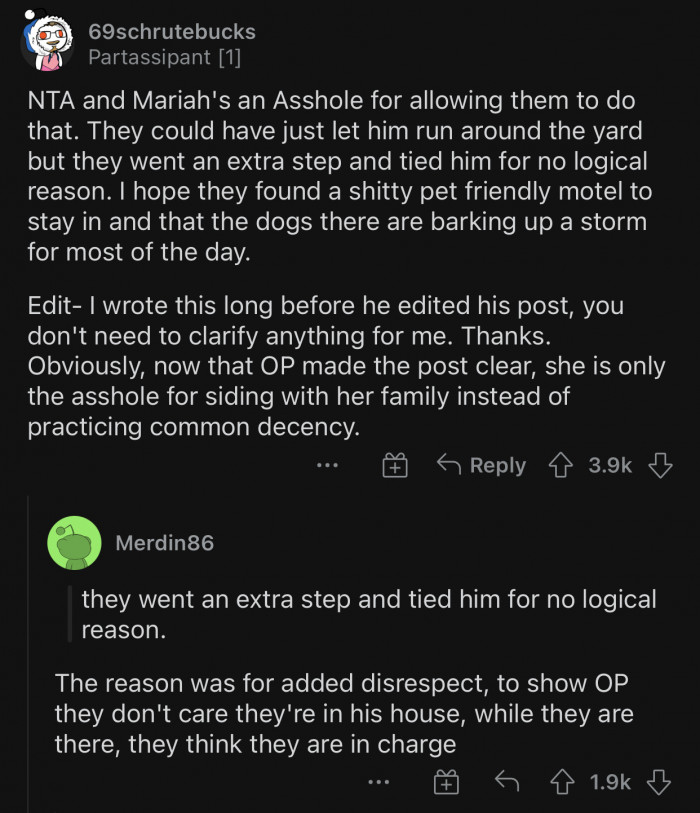Downvote Merdin86's comment

pos(660,782)
